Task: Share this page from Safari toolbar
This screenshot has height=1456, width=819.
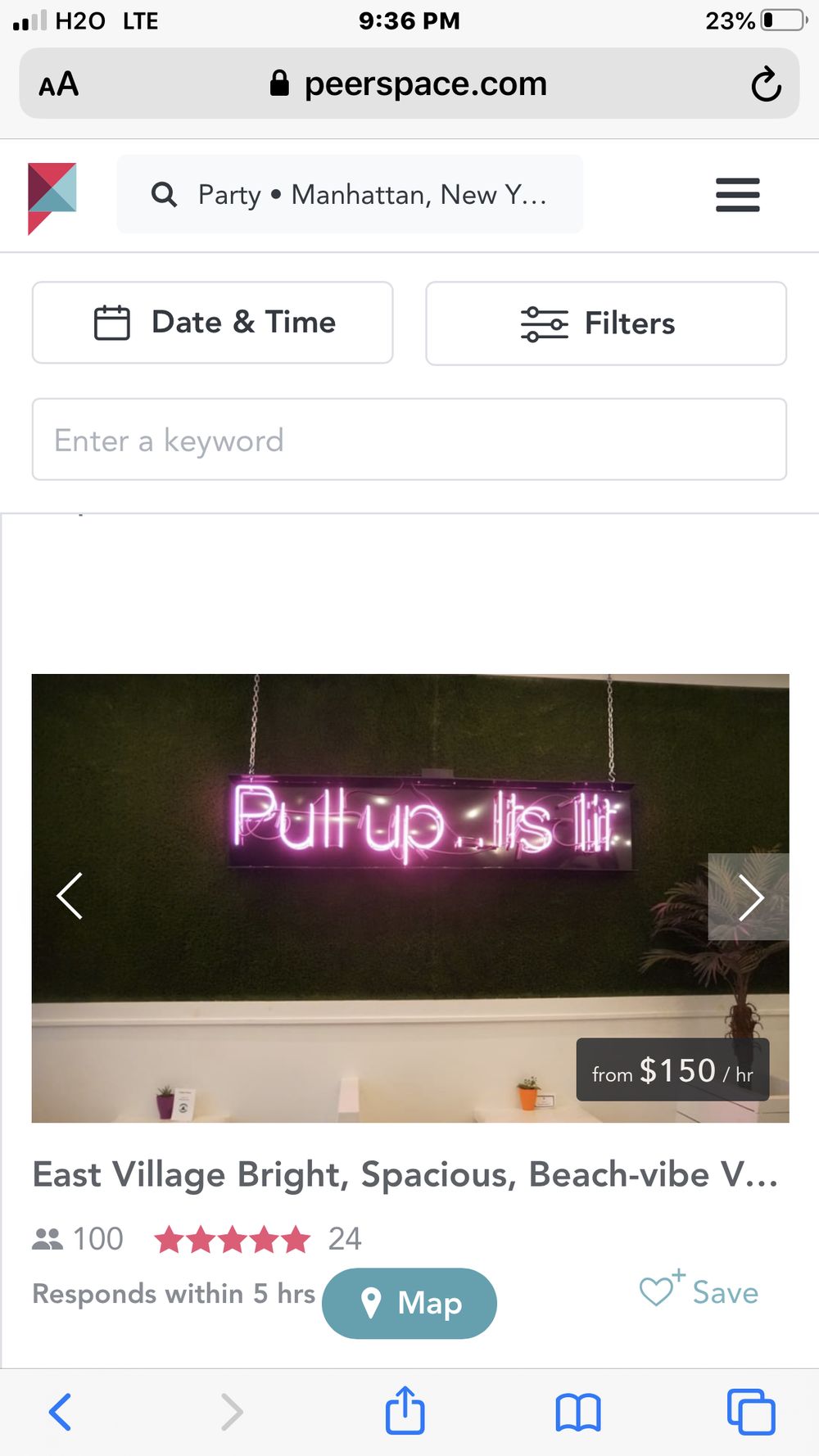Action: coord(405,1410)
